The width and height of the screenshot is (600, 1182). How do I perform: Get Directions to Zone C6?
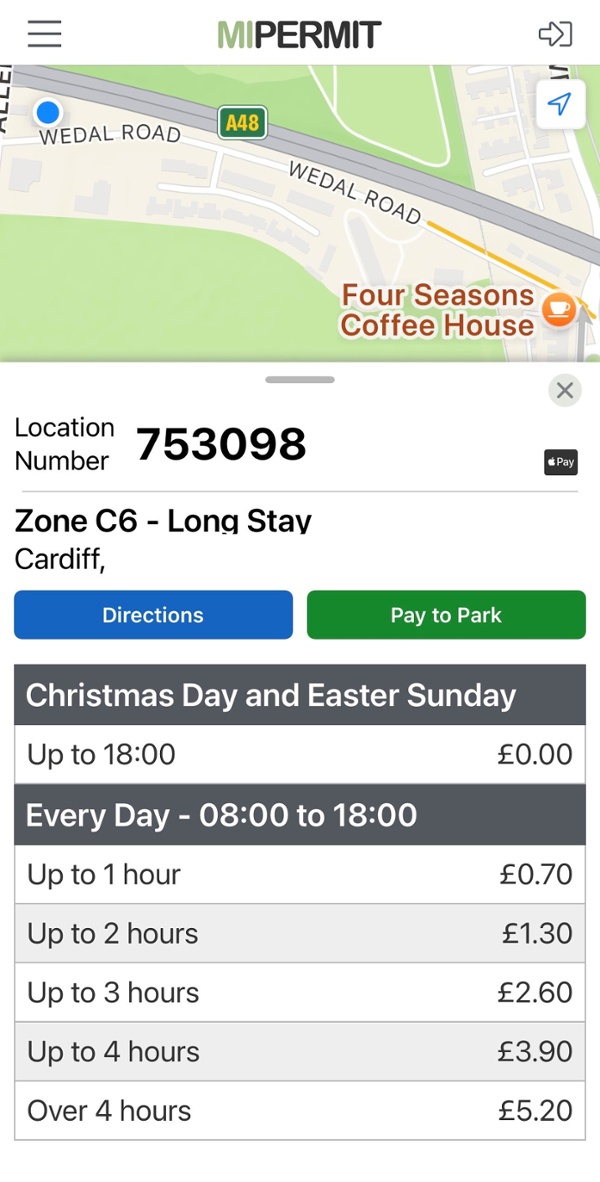click(x=153, y=615)
